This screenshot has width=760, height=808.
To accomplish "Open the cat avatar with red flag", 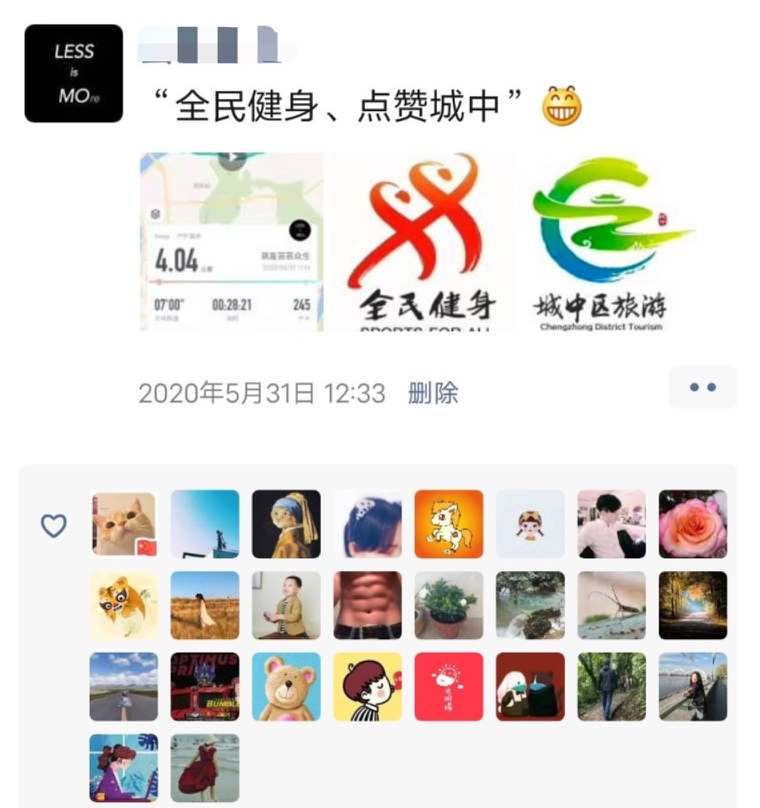I will pos(124,524).
